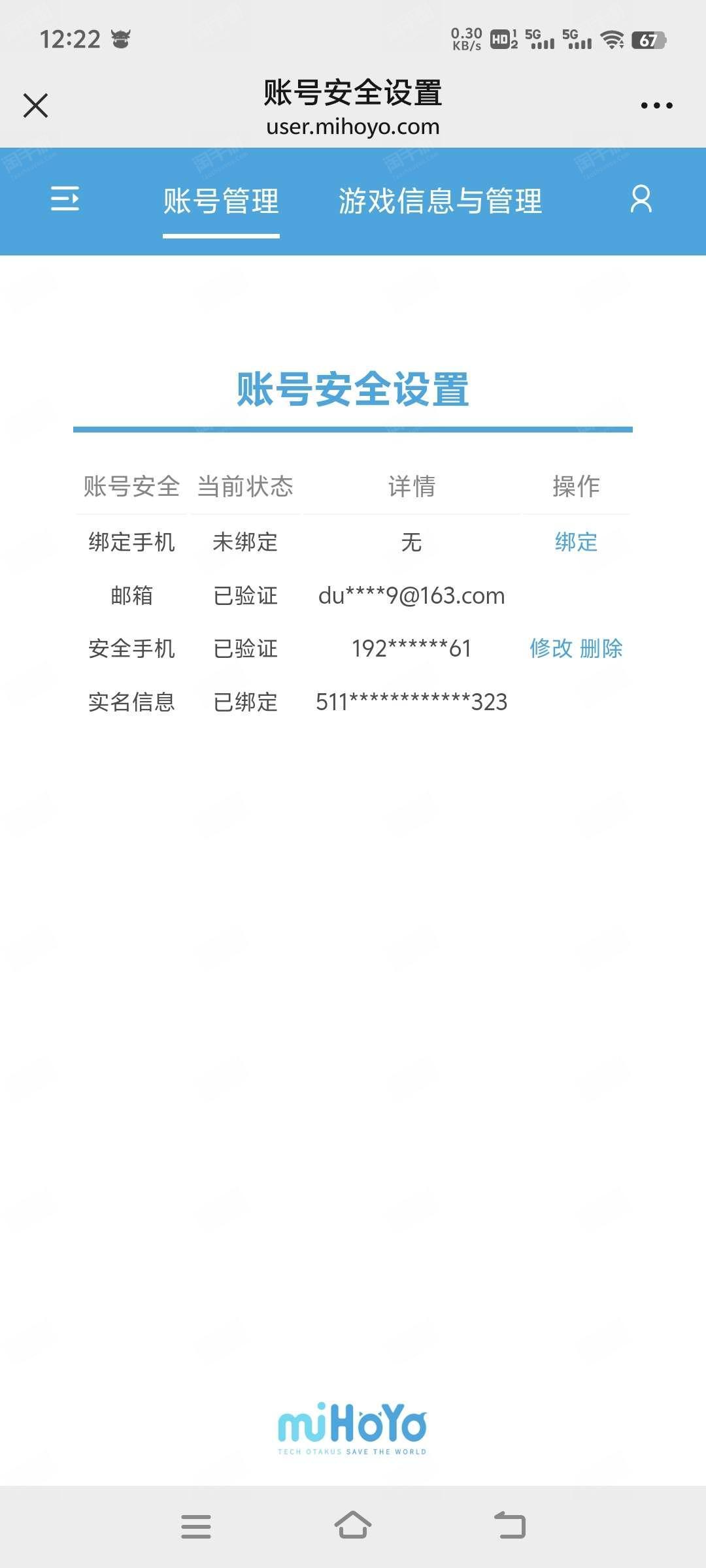Open the recent apps menu button
This screenshot has width=706, height=1568.
[x=196, y=1526]
